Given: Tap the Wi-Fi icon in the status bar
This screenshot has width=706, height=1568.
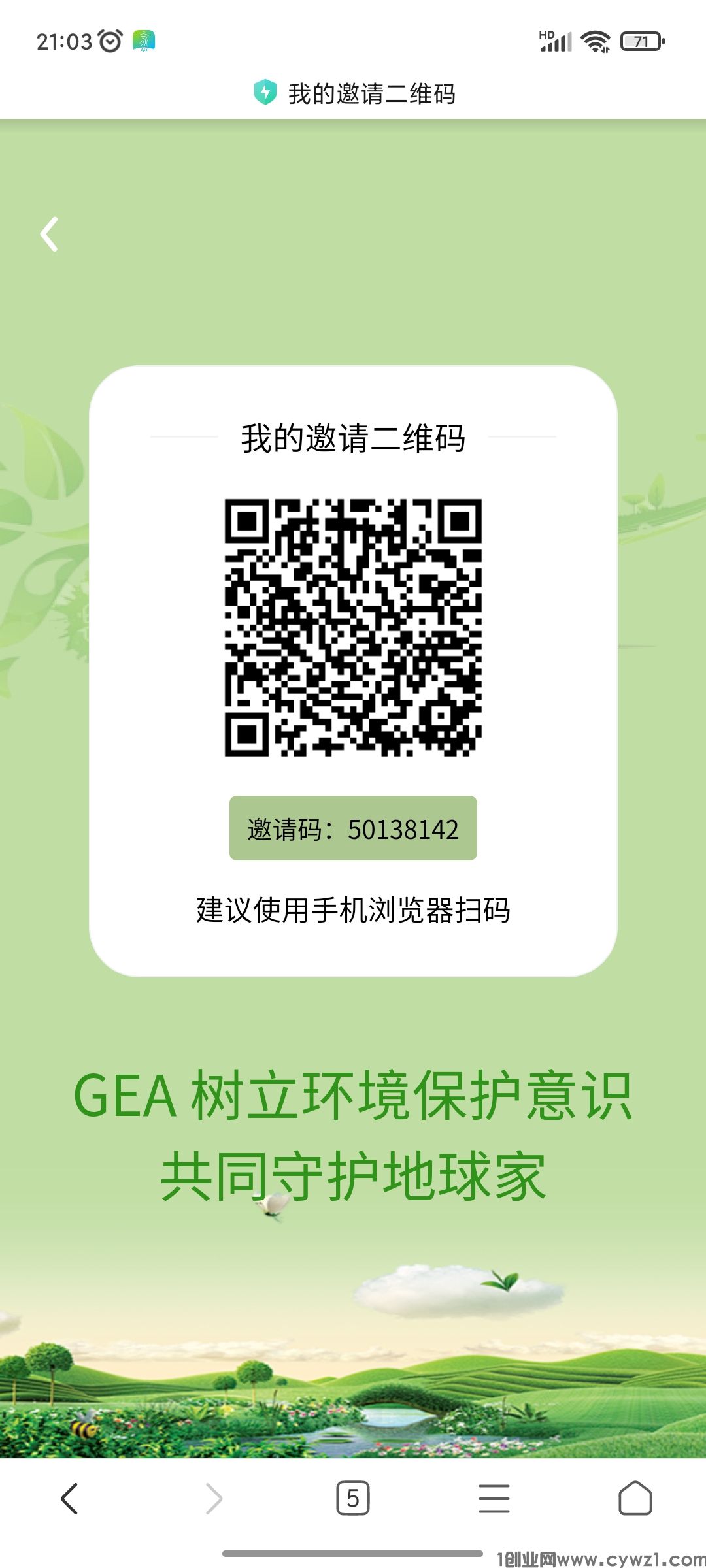Looking at the screenshot, I should [597, 41].
